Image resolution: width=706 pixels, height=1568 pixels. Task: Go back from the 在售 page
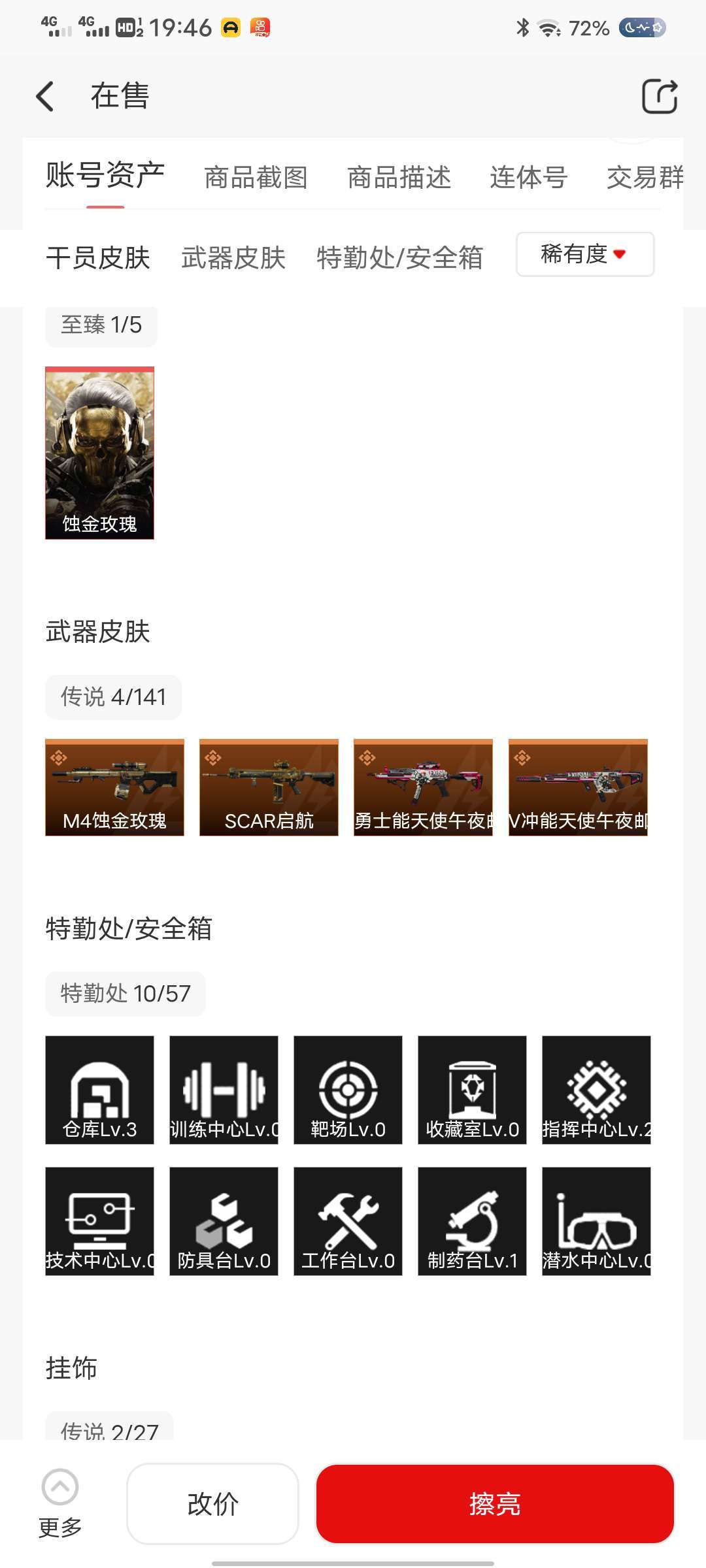(x=44, y=97)
